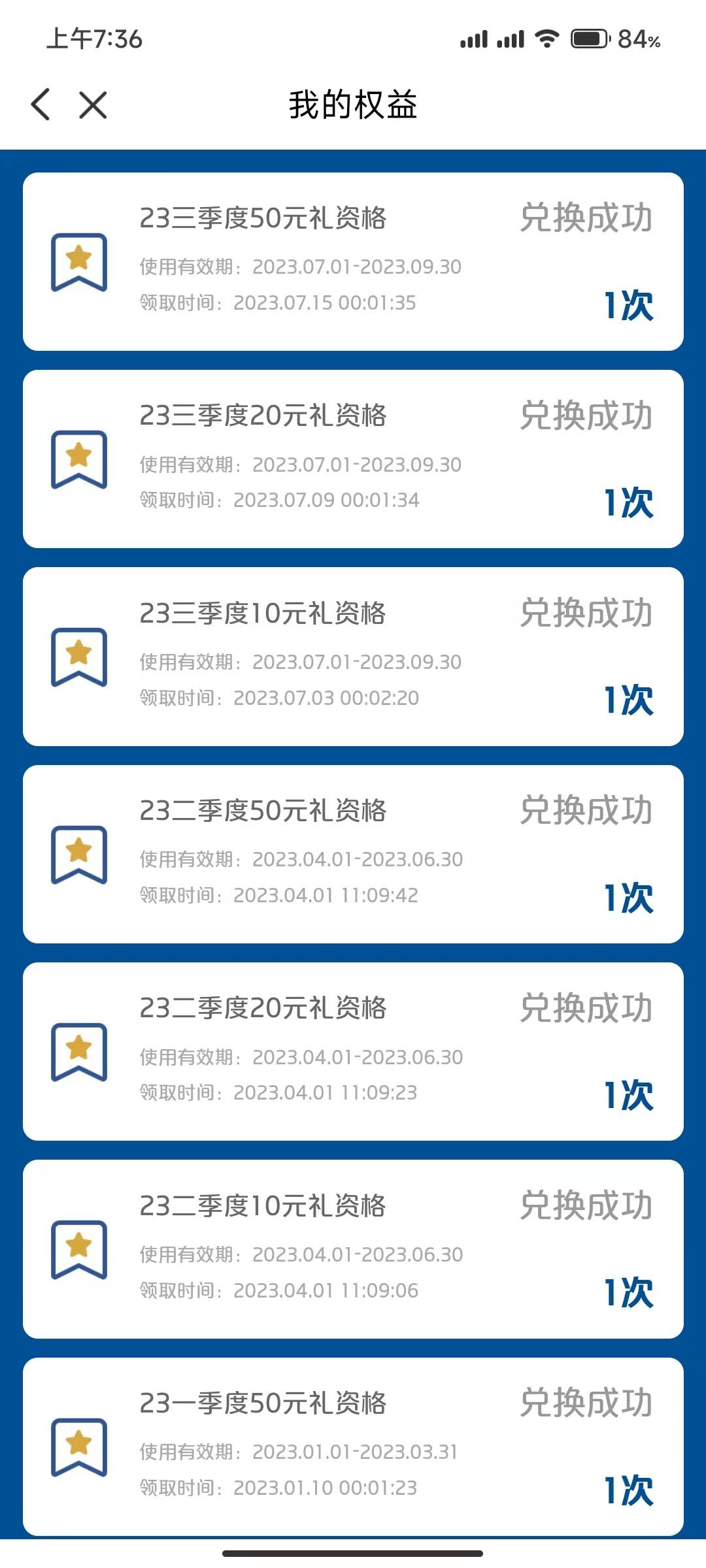Close the 我的权益 page
Screen dimensions: 706x1568
(x=93, y=105)
